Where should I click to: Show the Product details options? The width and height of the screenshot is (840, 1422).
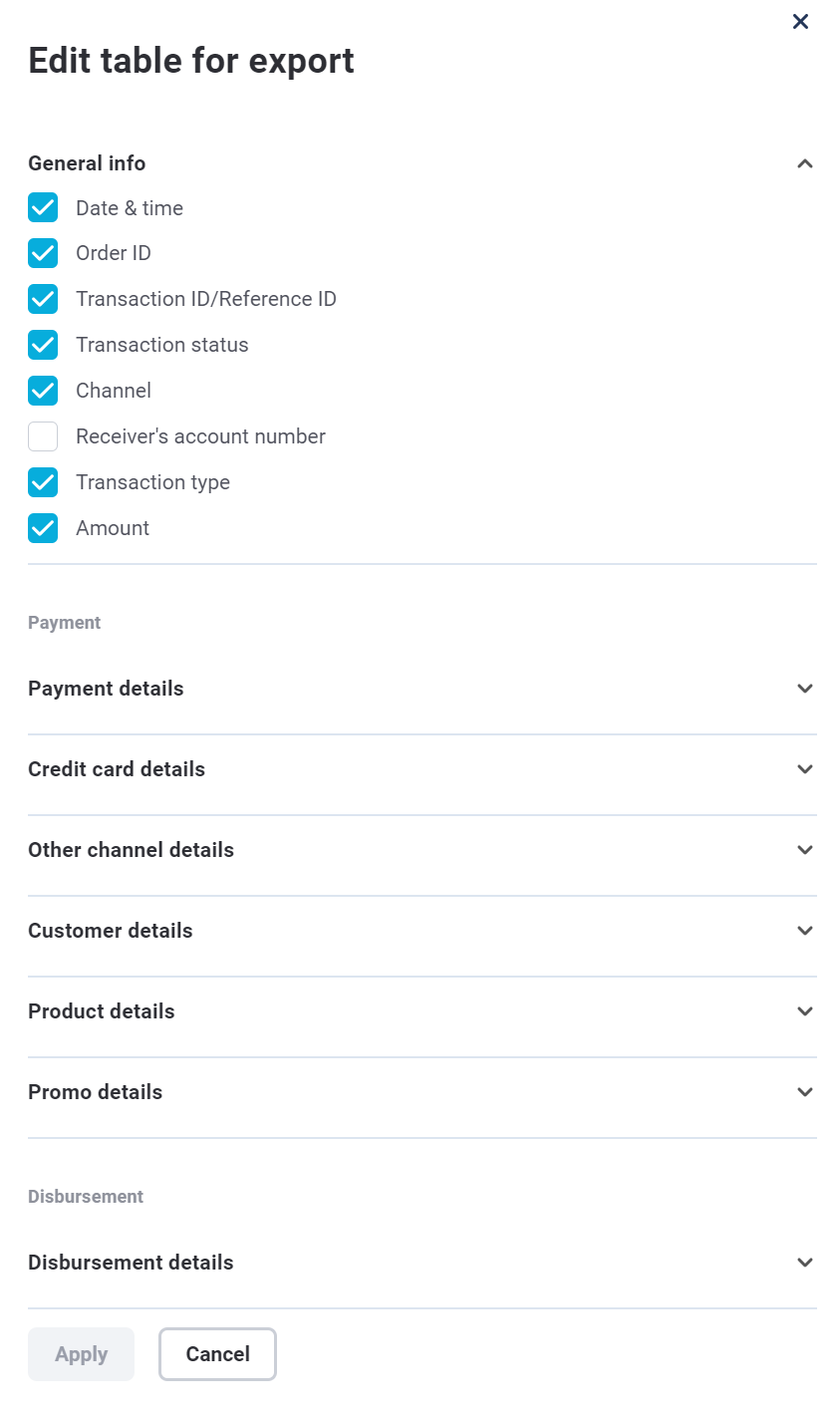[x=805, y=1011]
